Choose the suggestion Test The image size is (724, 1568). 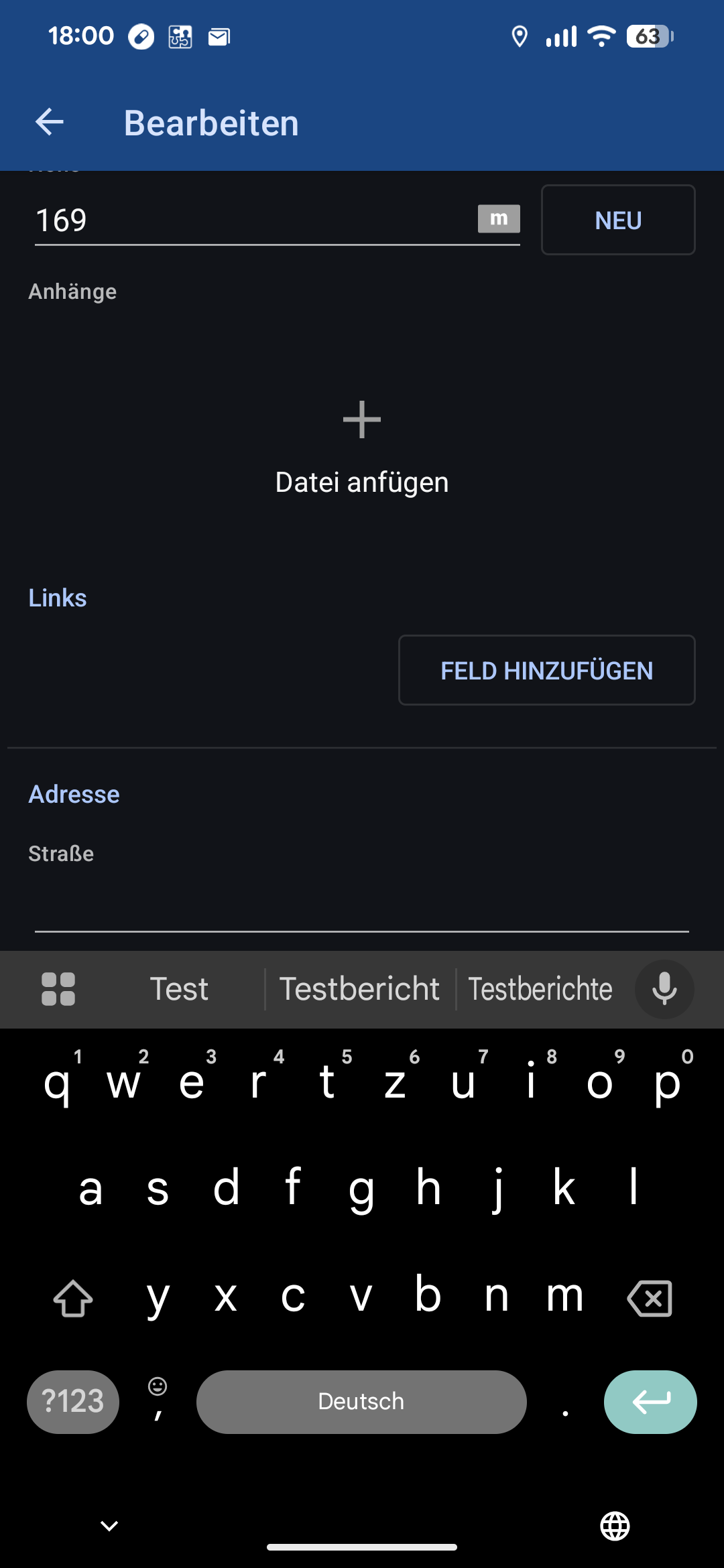pos(179,989)
